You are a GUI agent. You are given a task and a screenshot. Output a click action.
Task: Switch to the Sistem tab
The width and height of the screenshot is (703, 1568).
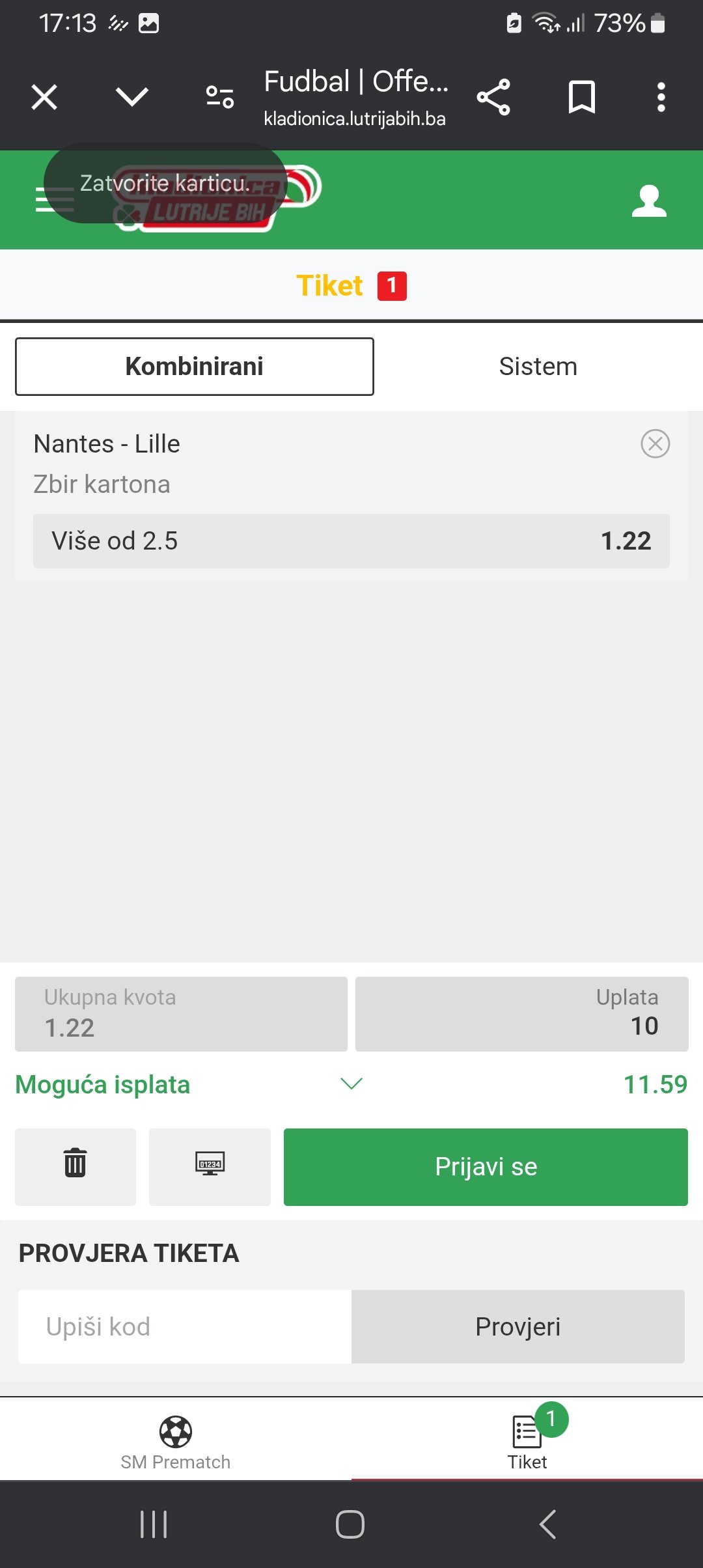(x=538, y=367)
